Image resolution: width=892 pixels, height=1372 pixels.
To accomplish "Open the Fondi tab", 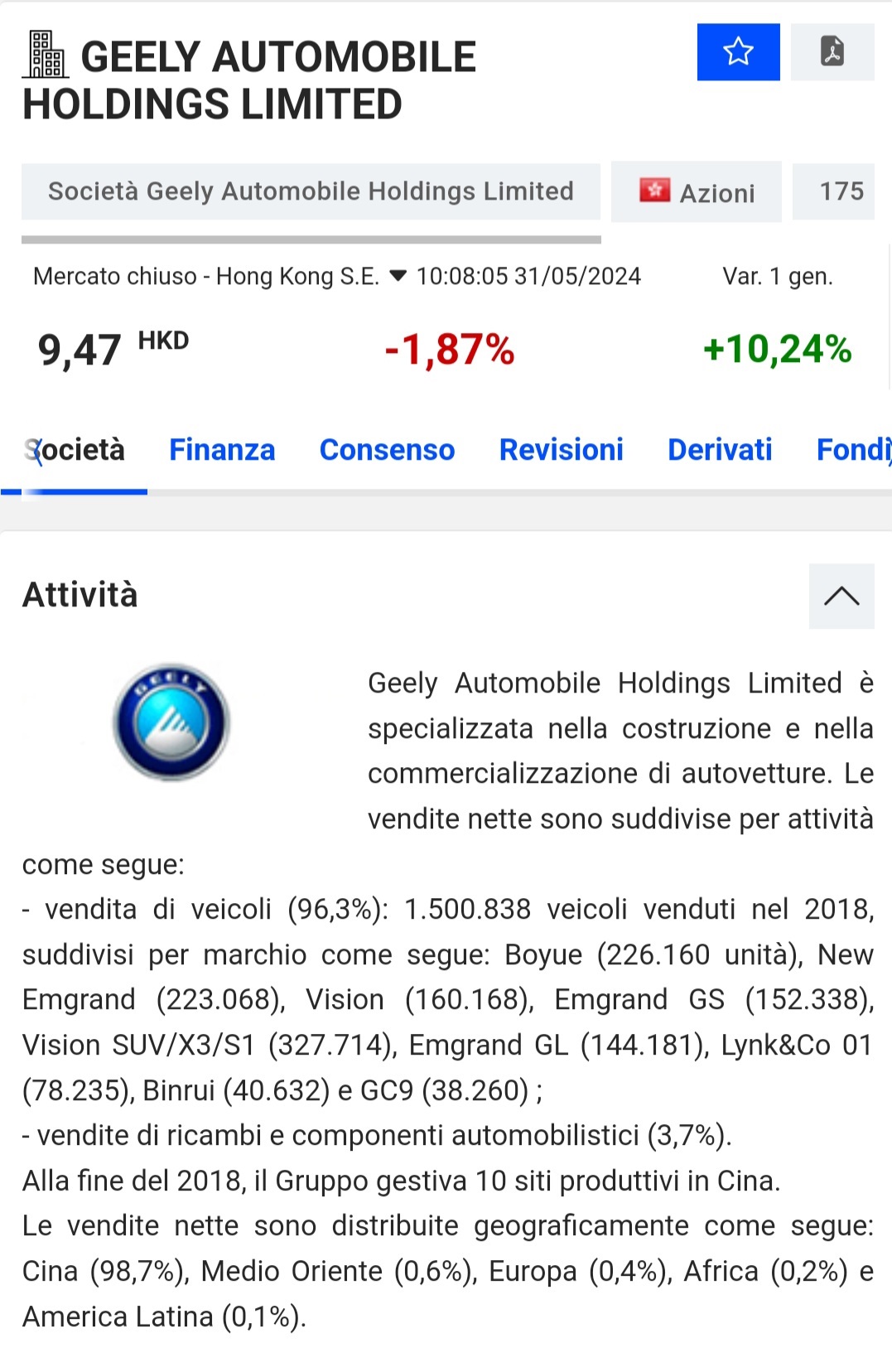I will 853,450.
